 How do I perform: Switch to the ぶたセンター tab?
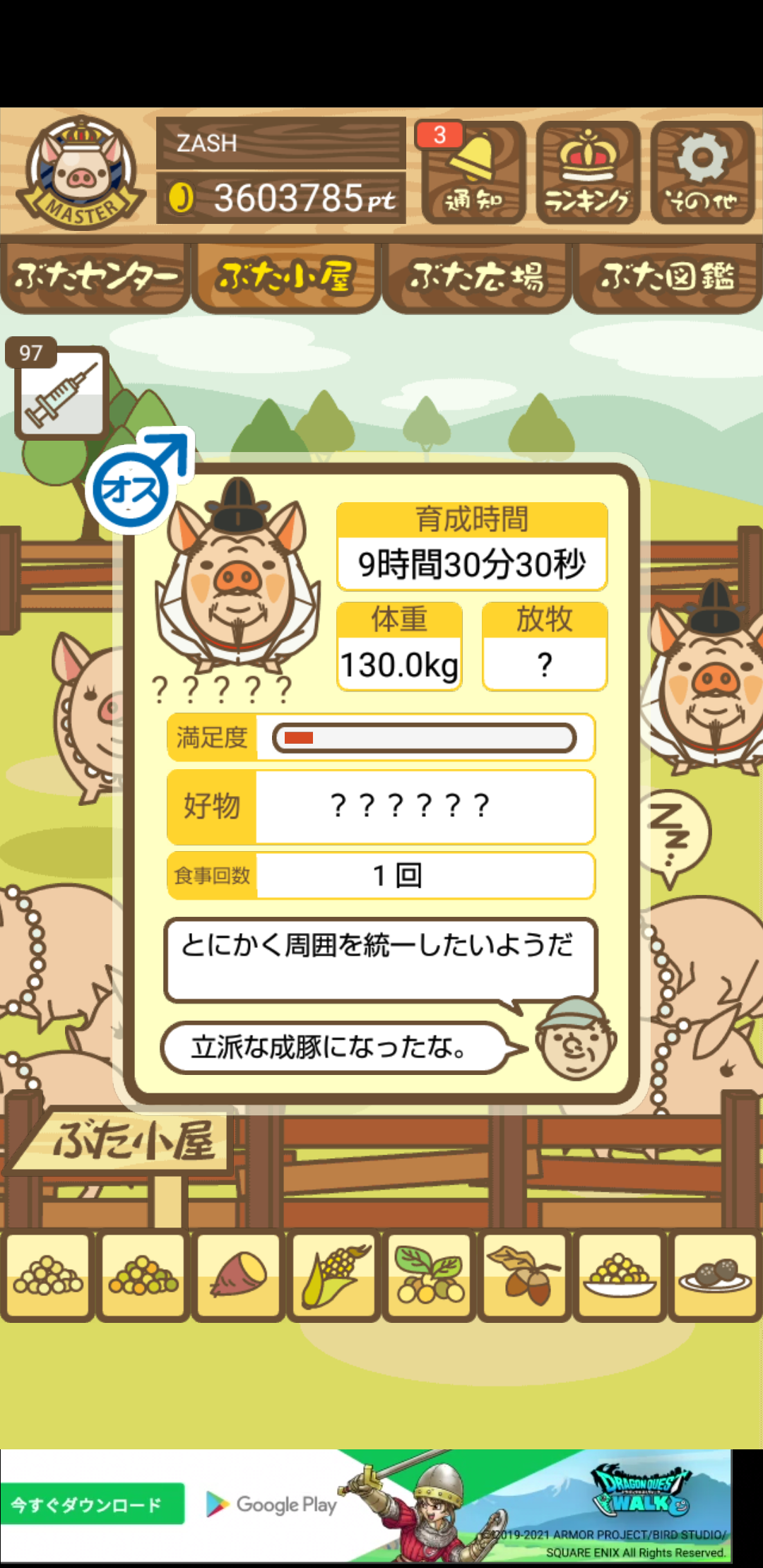pos(95,278)
